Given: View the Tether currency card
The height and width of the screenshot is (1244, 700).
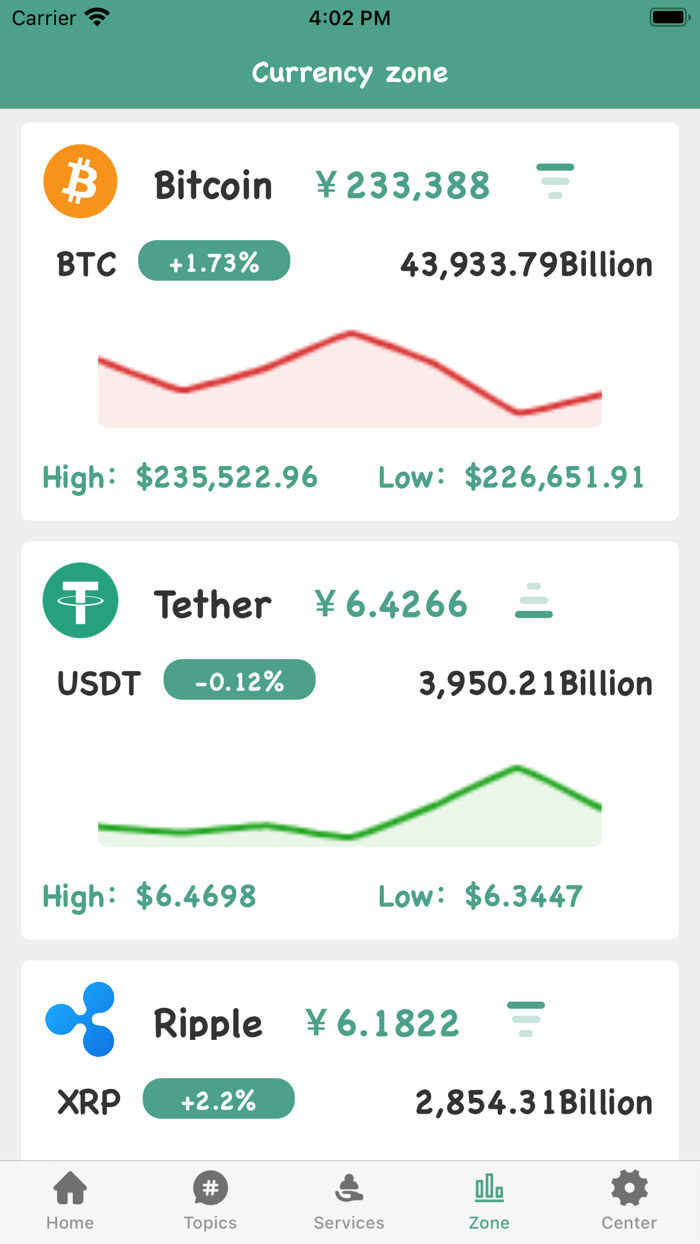Looking at the screenshot, I should (x=350, y=741).
